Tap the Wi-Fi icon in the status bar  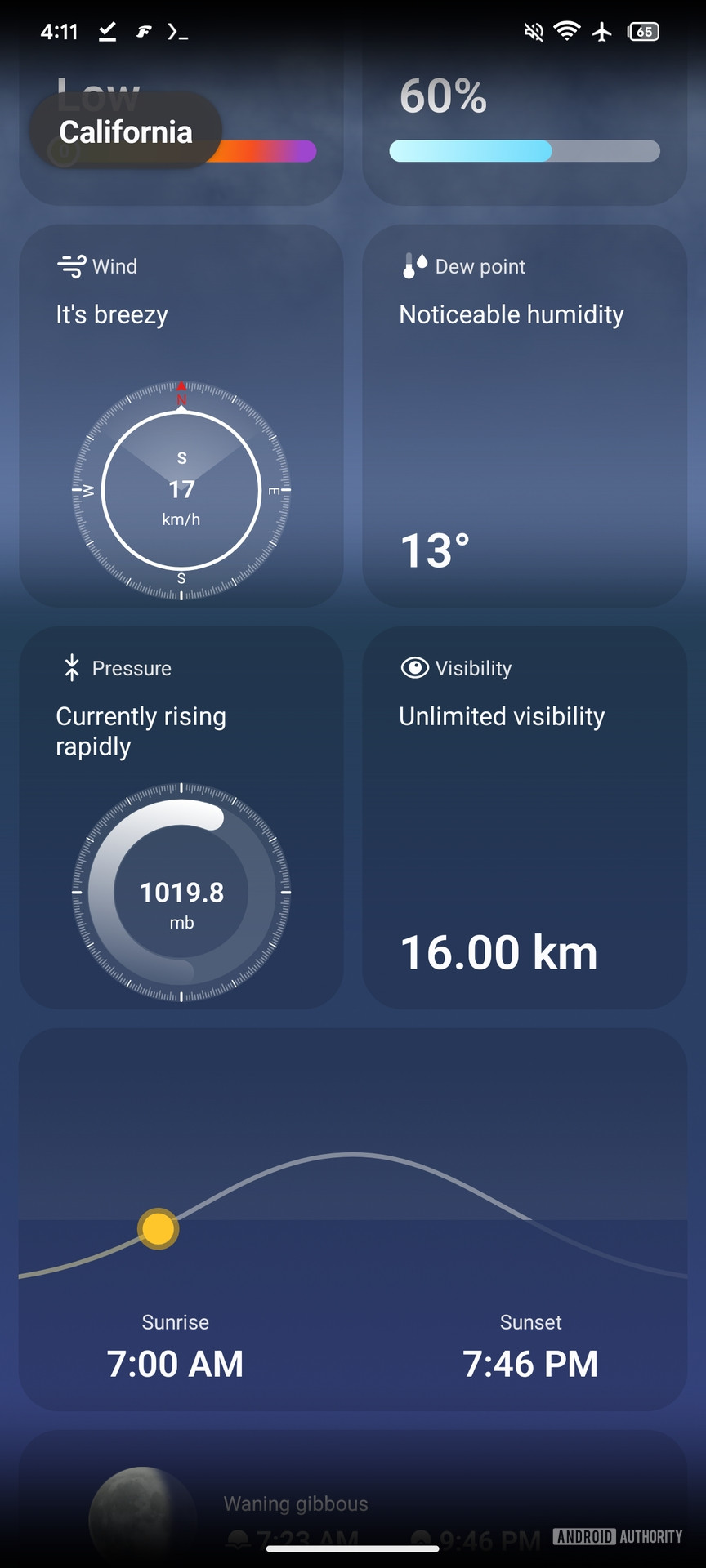(x=566, y=32)
